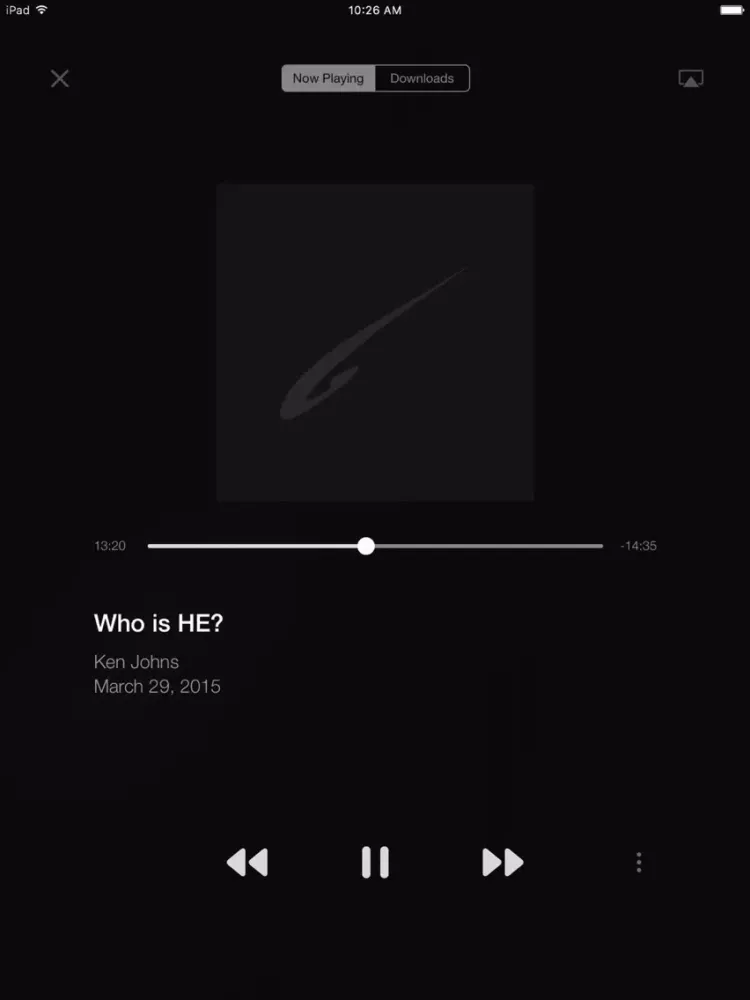Rewind the sermon audio

pos(247,862)
